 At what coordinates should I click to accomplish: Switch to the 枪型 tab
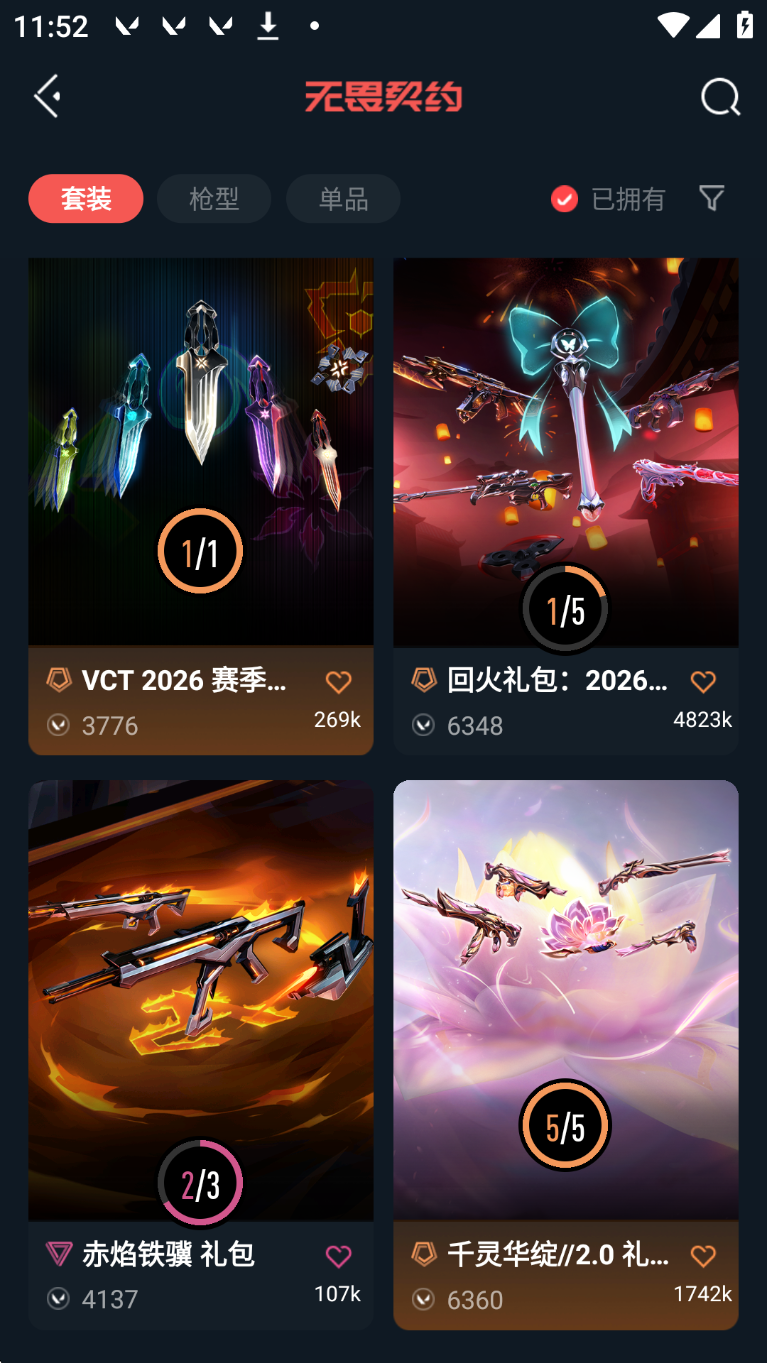pyautogui.click(x=214, y=198)
